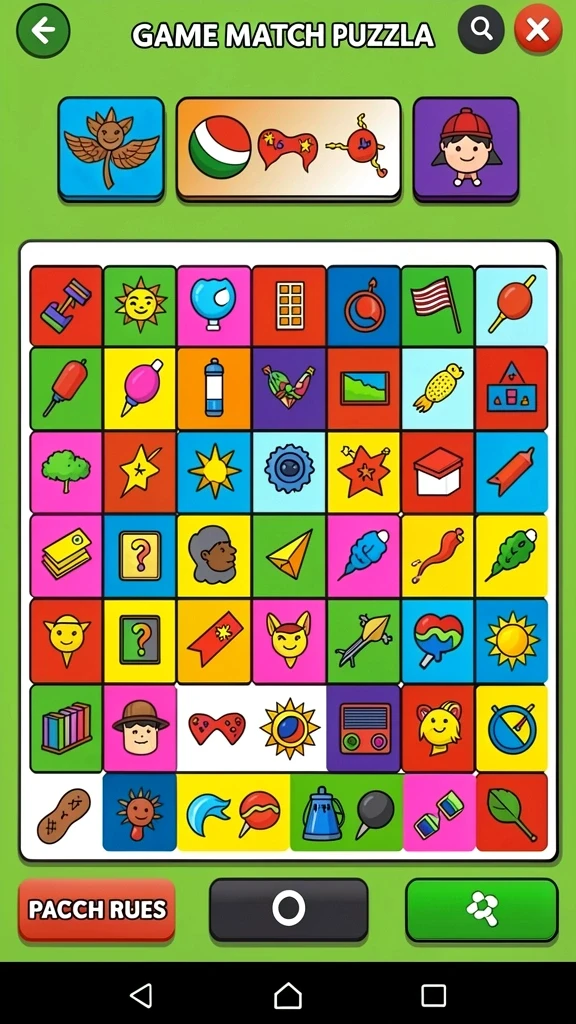Select the girl with red hat card

click(x=466, y=148)
